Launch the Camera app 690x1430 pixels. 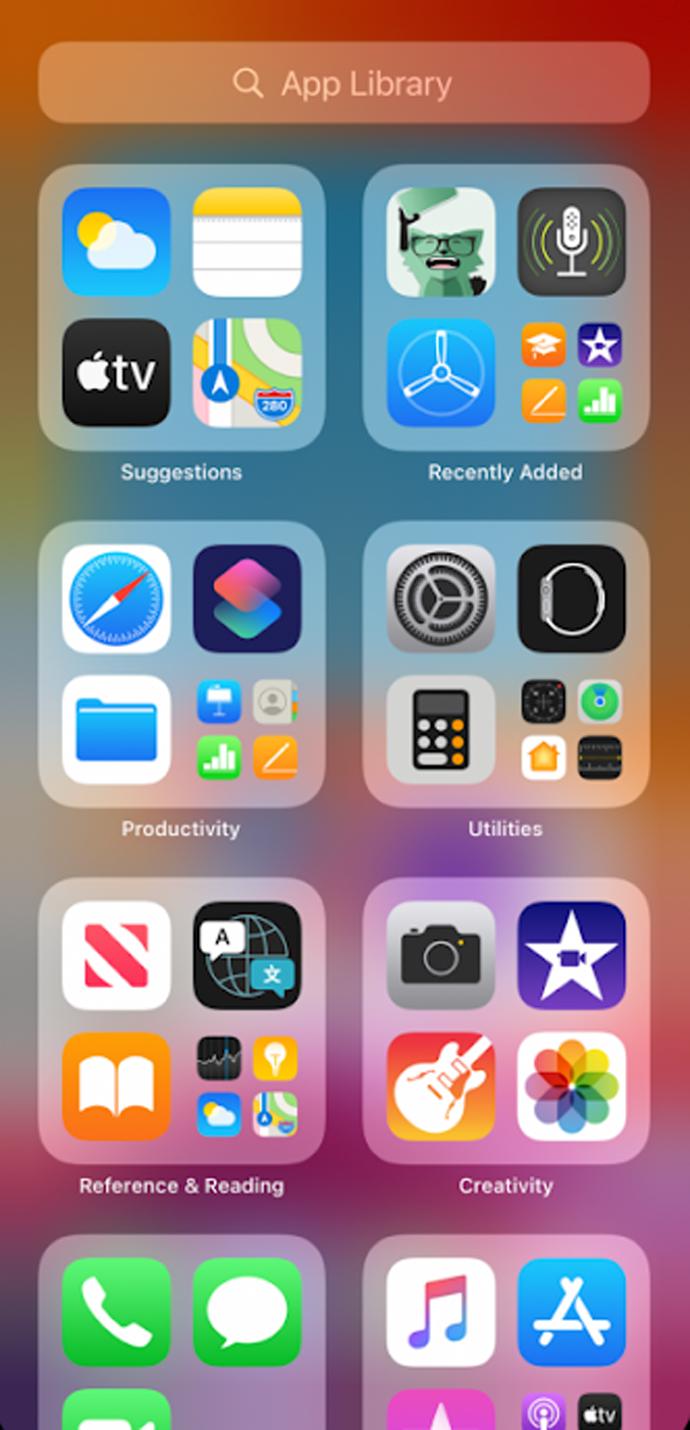(441, 956)
